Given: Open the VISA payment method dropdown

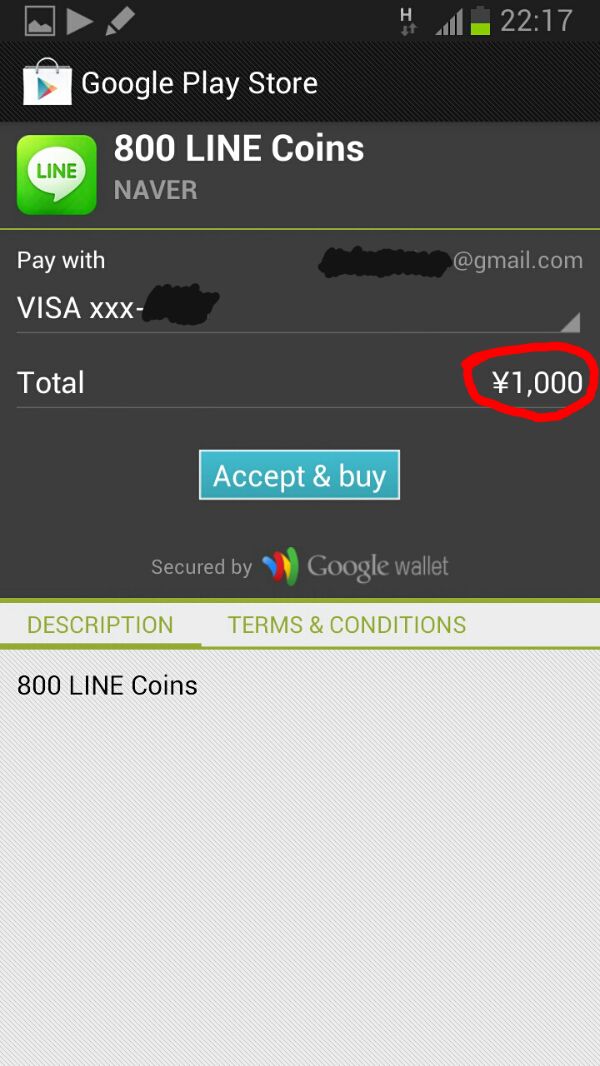Looking at the screenshot, I should point(299,308).
